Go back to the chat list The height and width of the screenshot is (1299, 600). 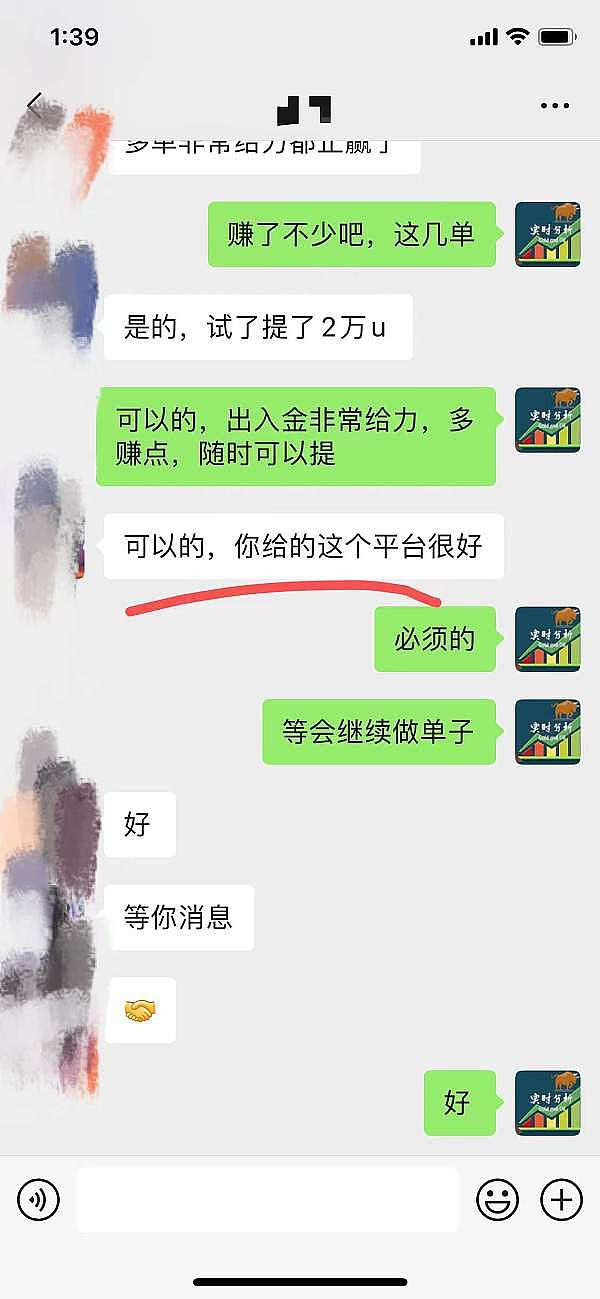coord(36,106)
